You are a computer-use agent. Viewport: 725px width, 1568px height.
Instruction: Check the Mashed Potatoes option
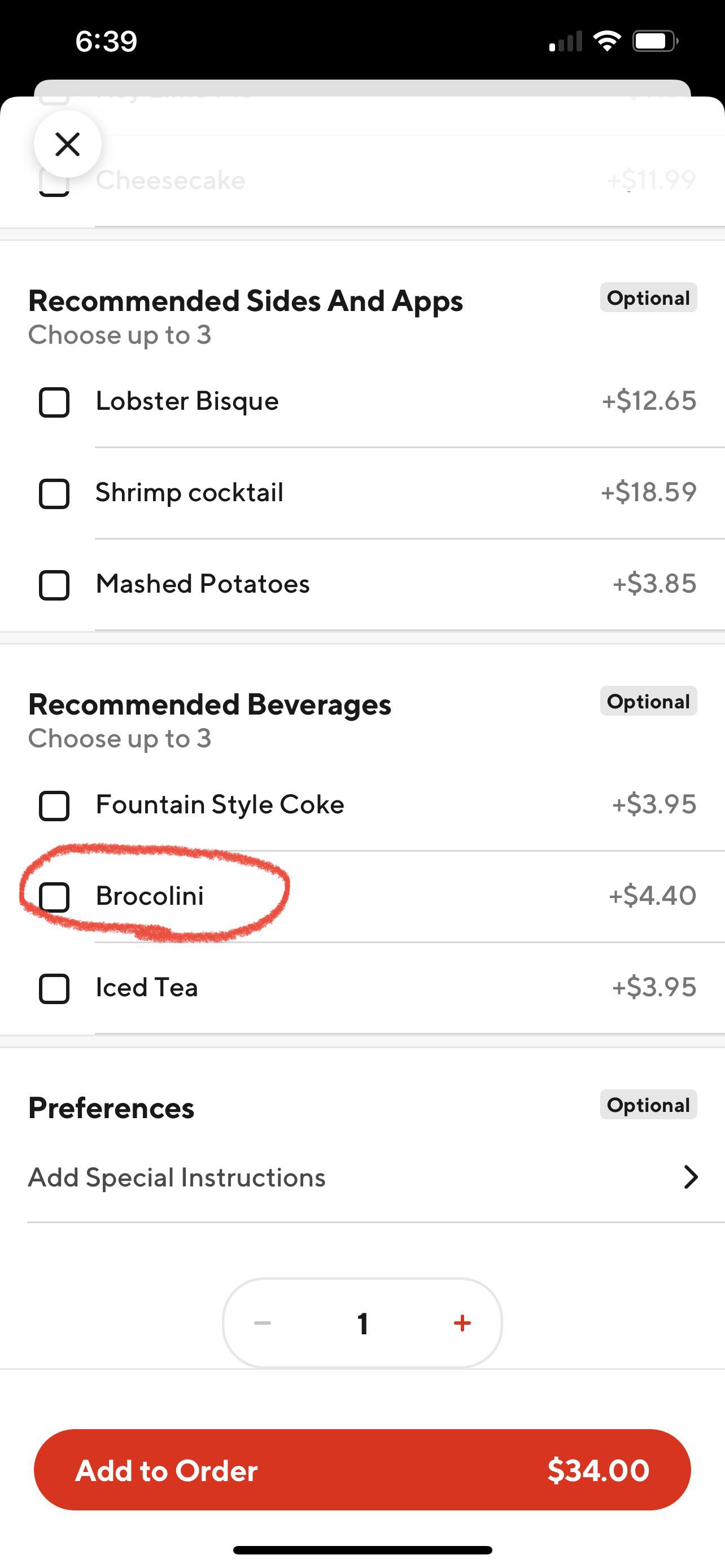click(54, 584)
